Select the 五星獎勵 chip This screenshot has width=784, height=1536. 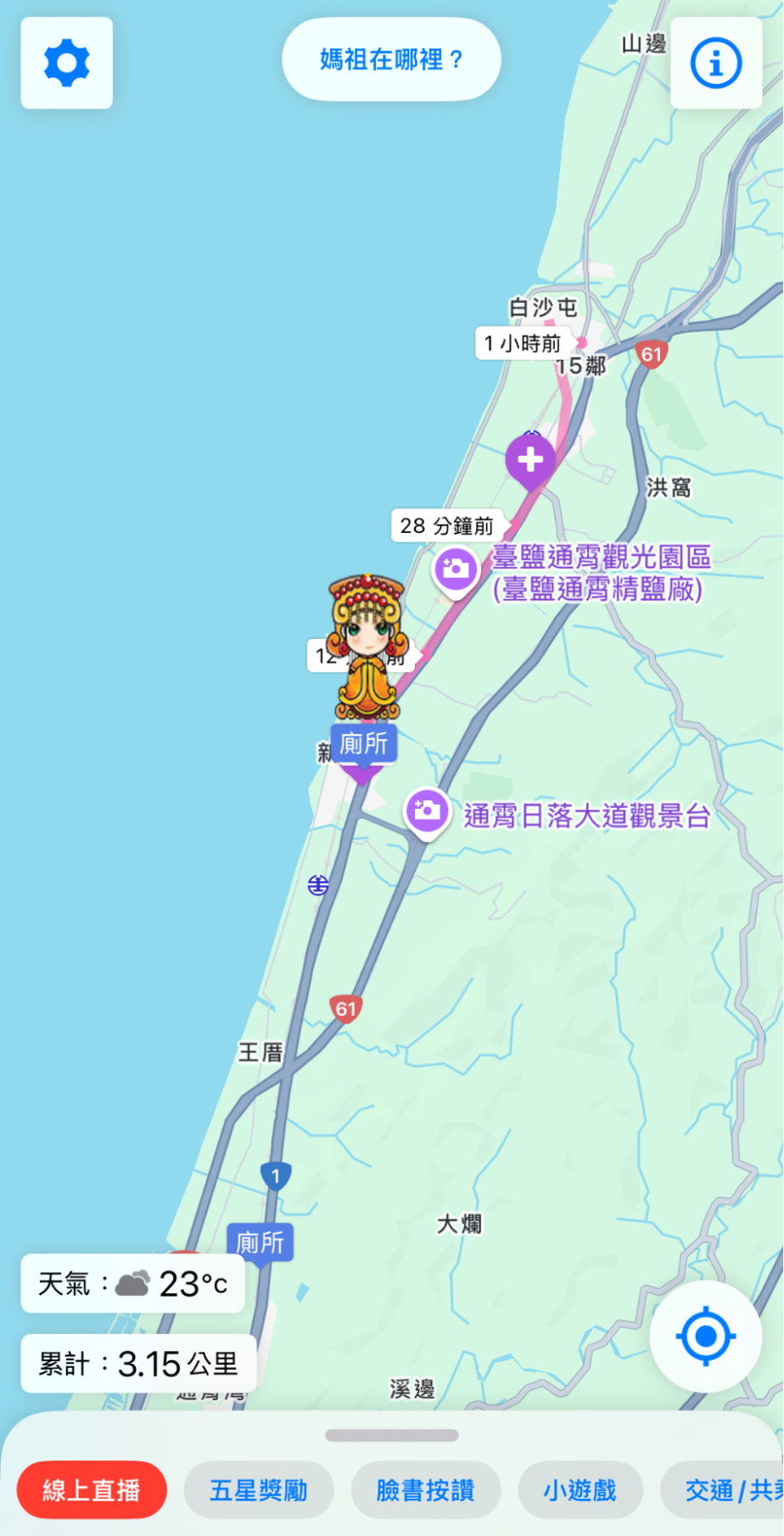[259, 1489]
